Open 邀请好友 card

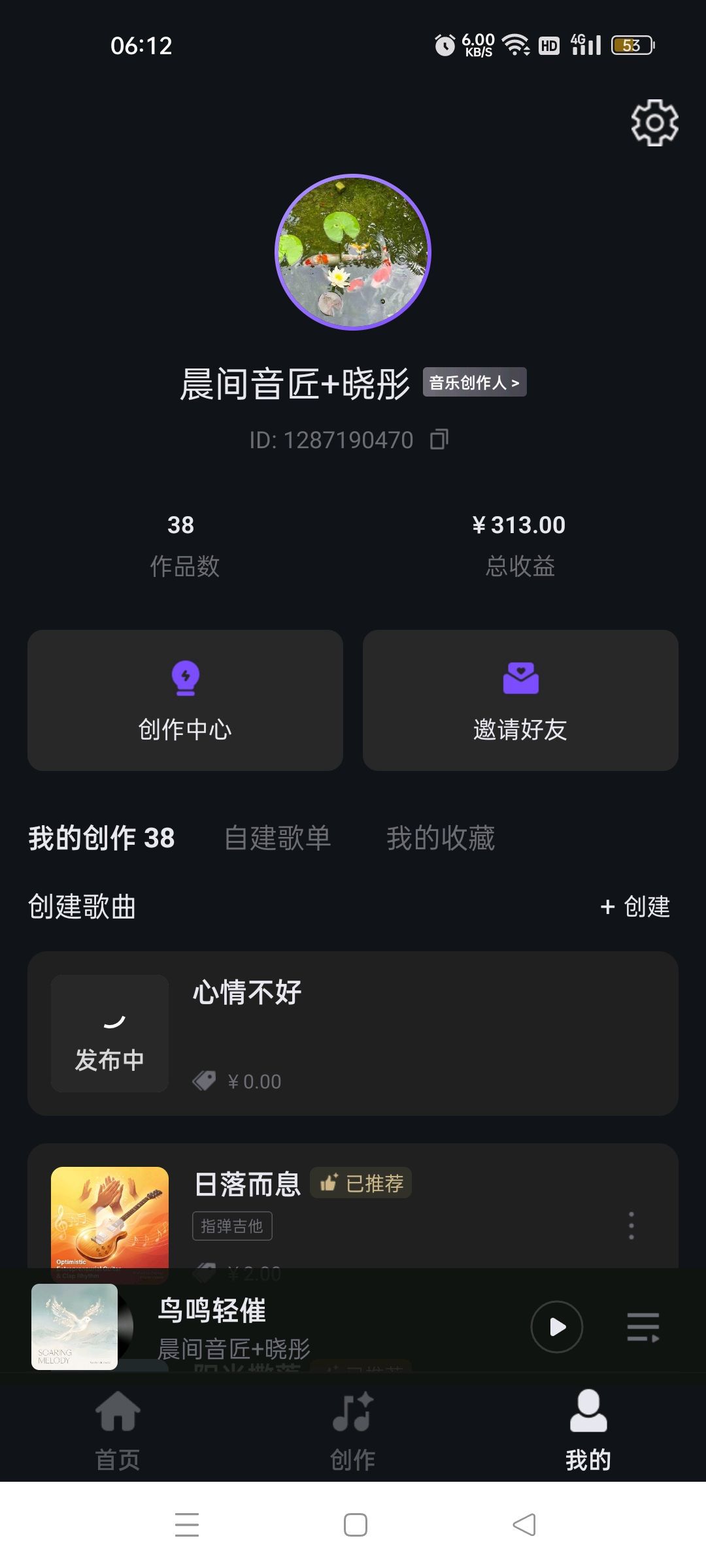point(520,700)
